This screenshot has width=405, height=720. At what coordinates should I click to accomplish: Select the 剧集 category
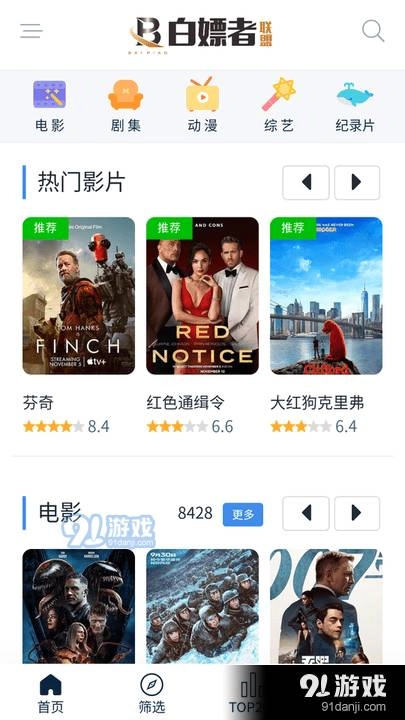pos(125,106)
